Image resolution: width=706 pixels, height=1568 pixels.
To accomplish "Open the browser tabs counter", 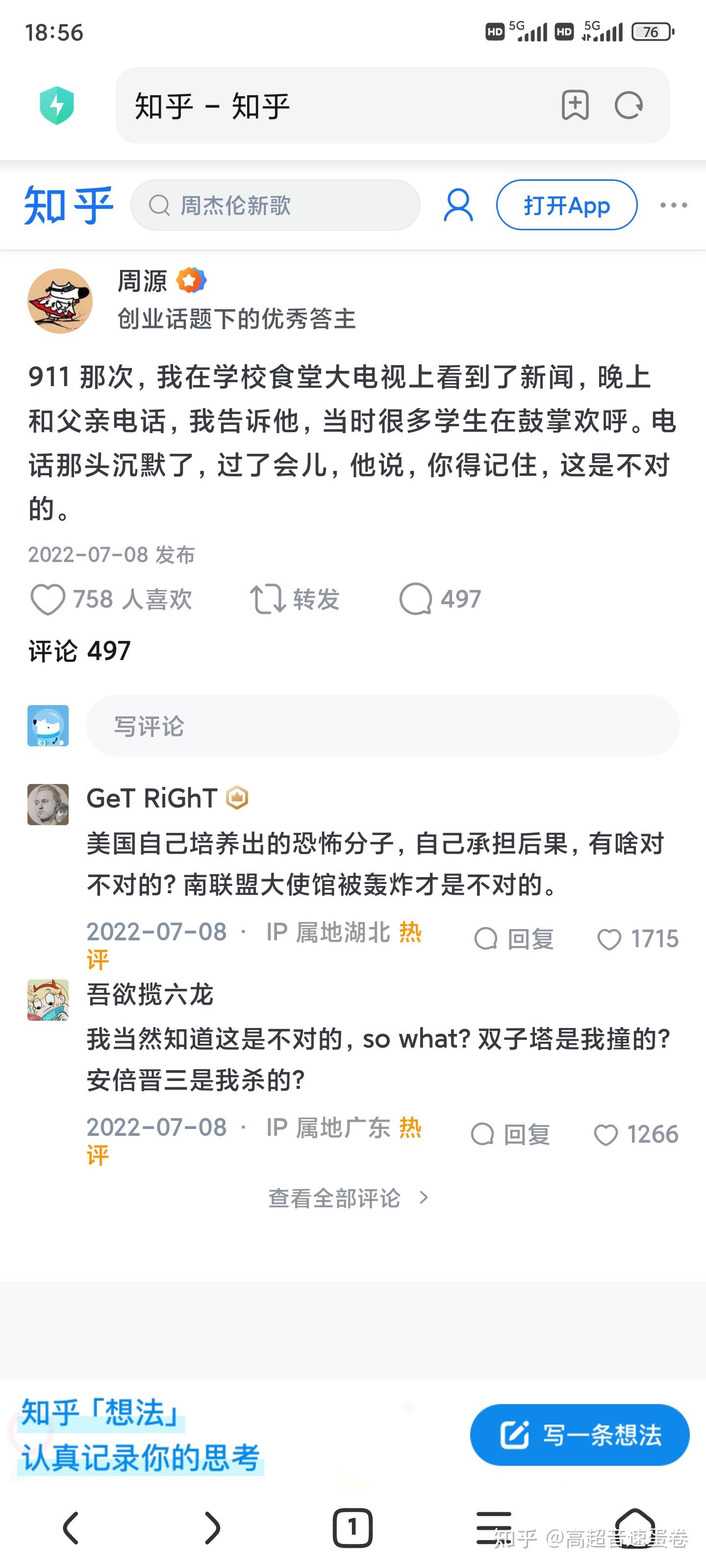I will [x=352, y=1528].
